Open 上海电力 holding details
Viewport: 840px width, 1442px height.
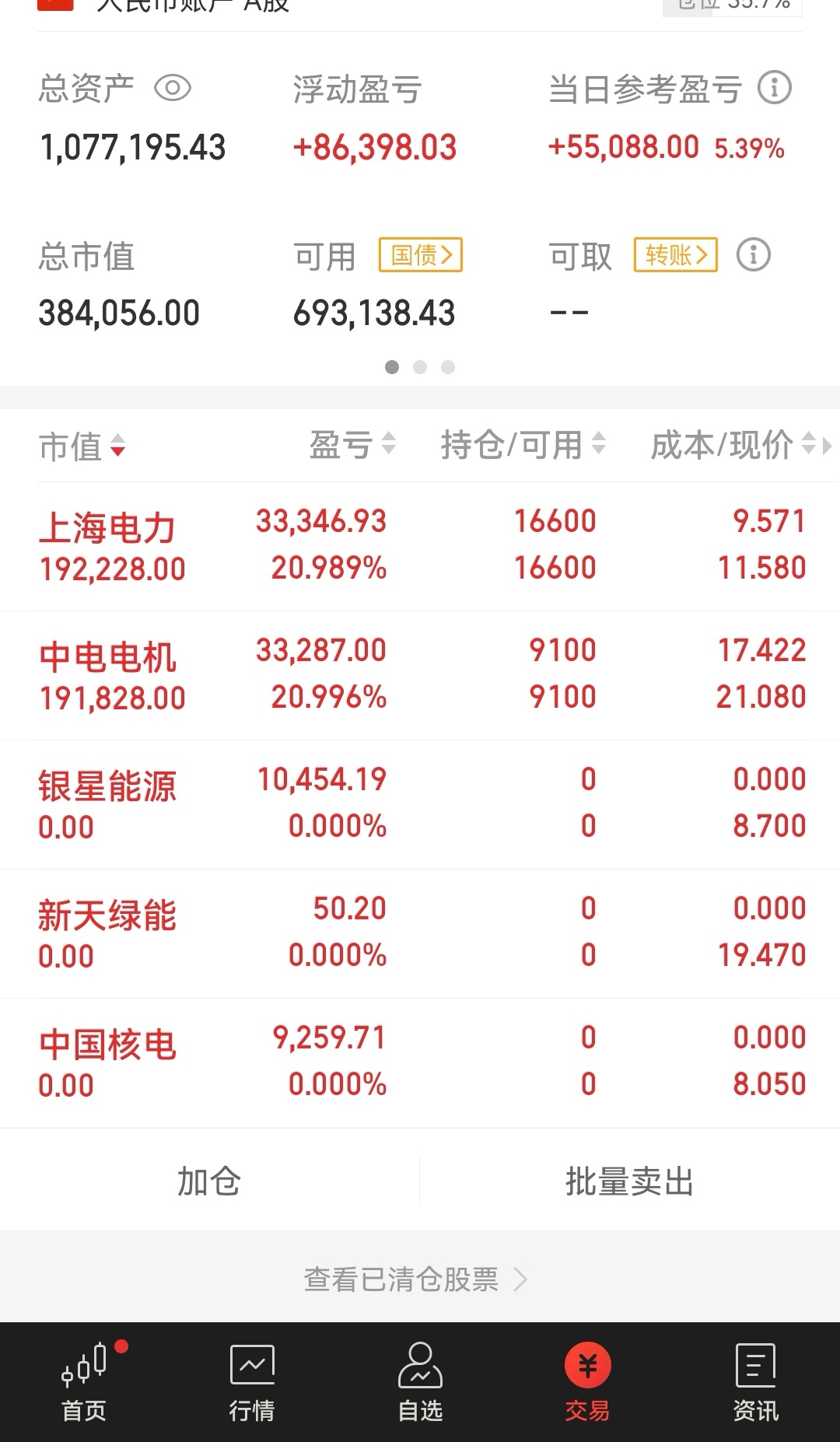(420, 547)
